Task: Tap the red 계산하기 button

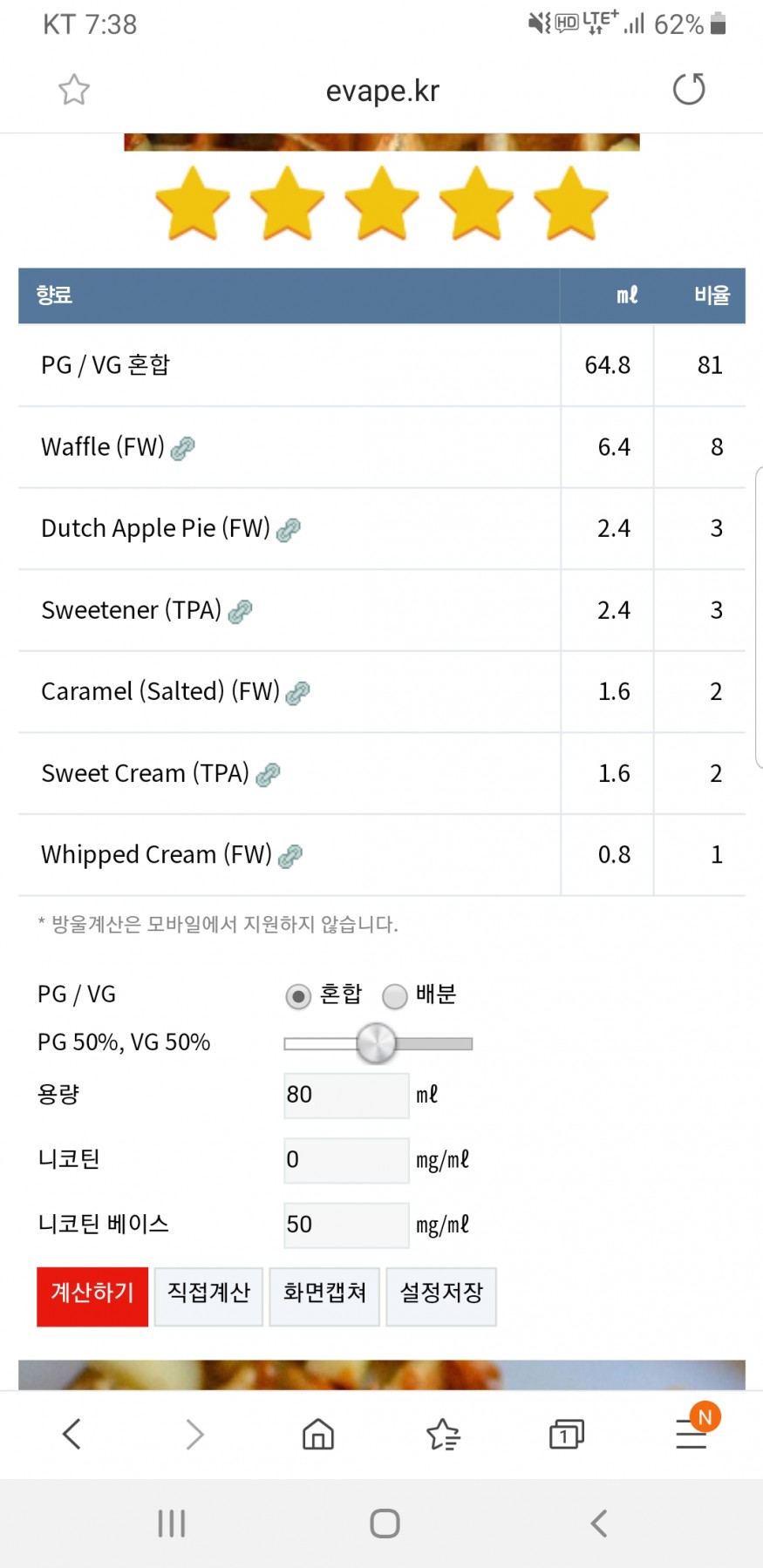Action: 92,1297
